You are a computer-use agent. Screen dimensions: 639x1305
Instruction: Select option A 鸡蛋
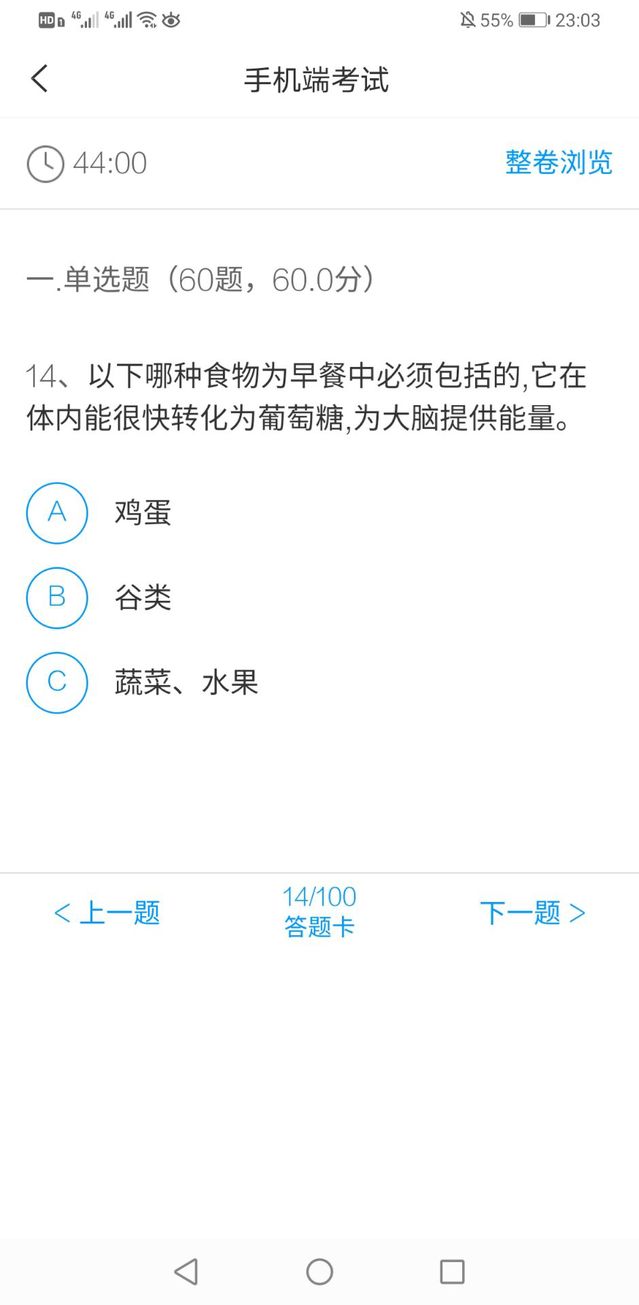click(57, 513)
